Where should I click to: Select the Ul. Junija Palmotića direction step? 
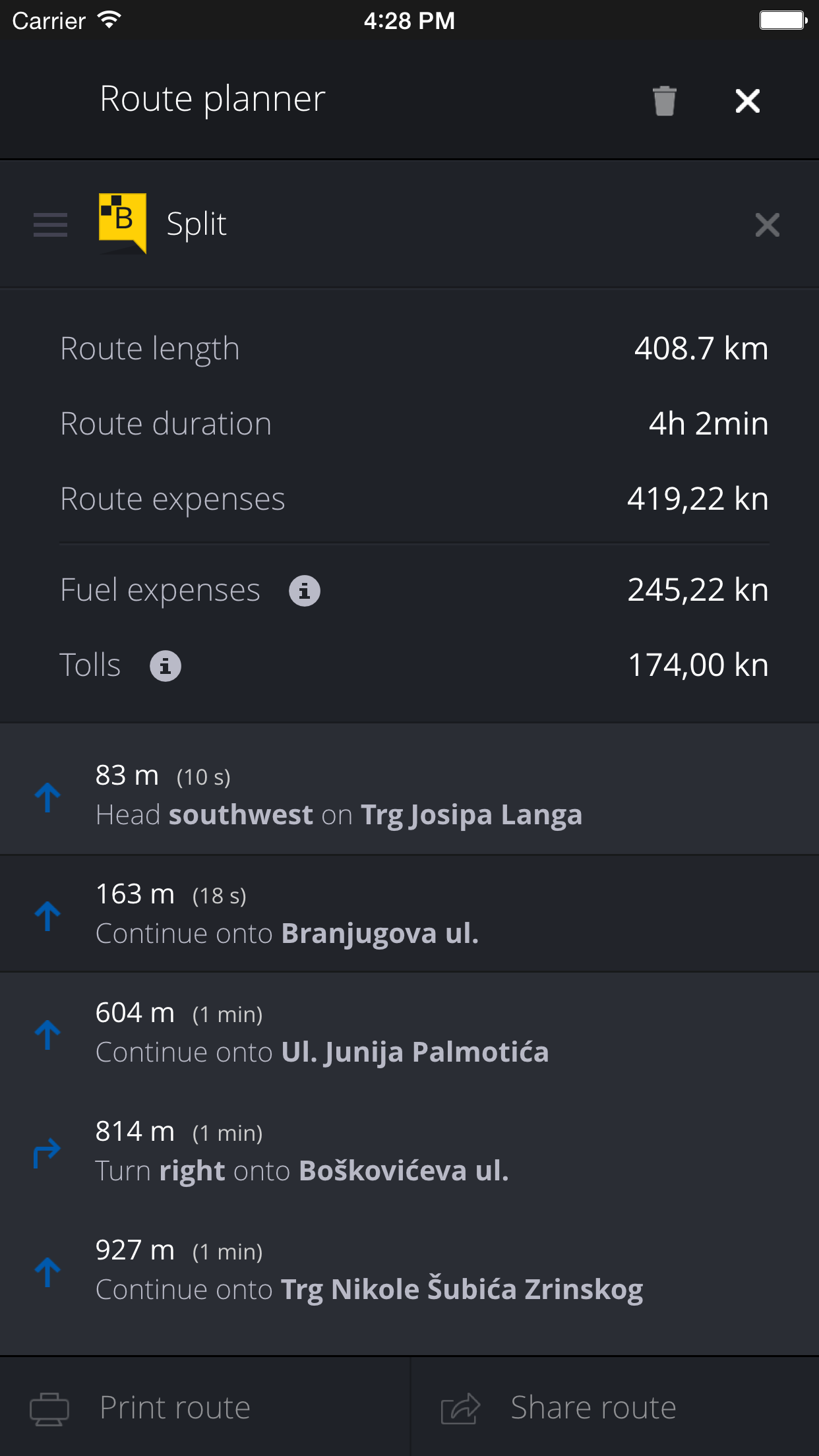click(x=409, y=1033)
